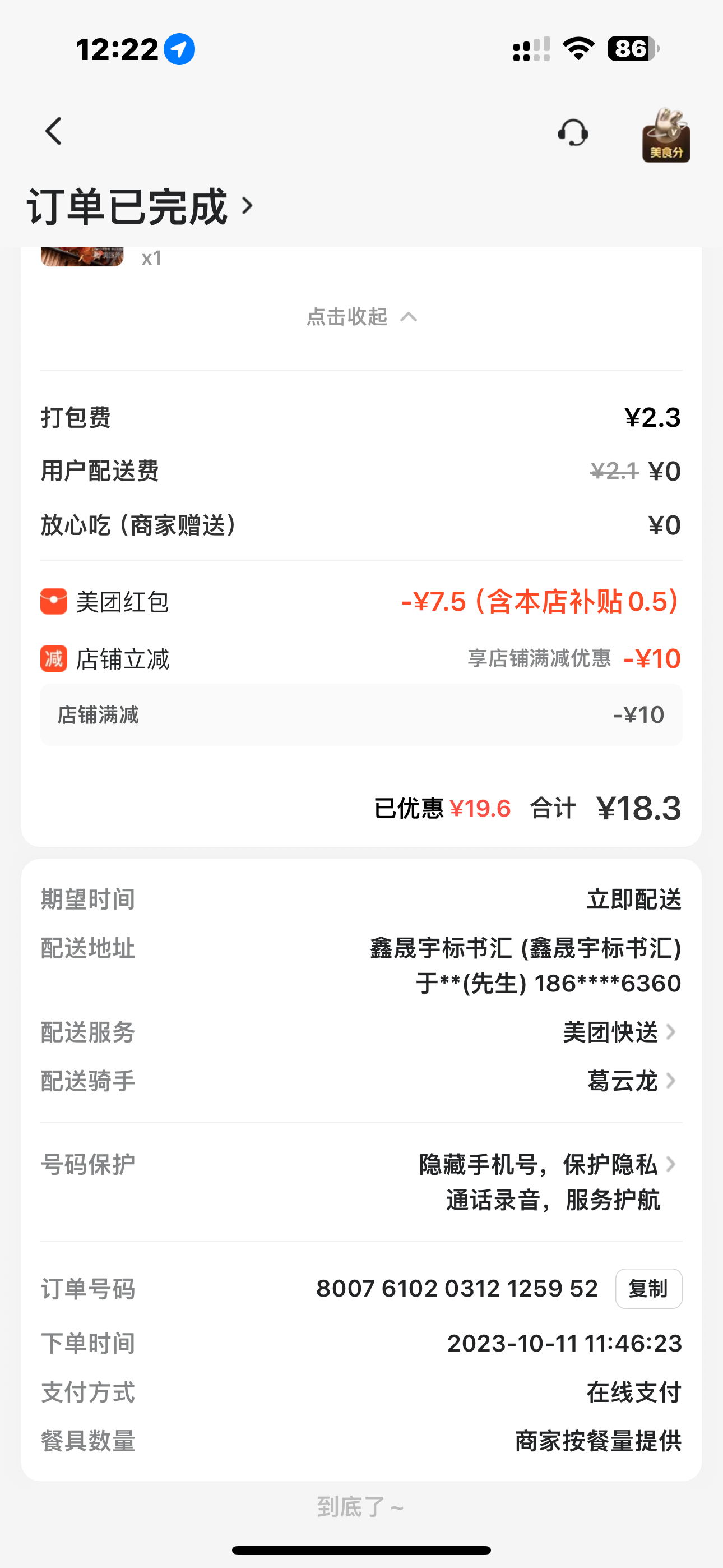View delivery rider 葛云龙
This screenshot has width=723, height=1568.
pyautogui.click(x=631, y=1081)
